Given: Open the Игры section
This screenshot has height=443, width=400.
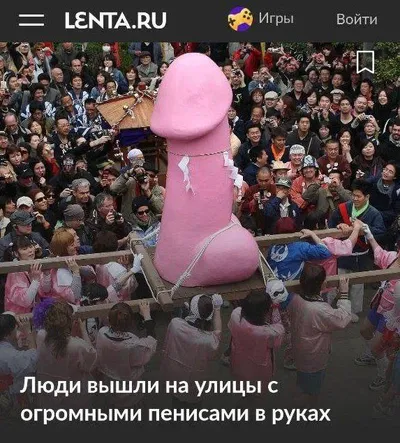Looking at the screenshot, I should [x=261, y=19].
